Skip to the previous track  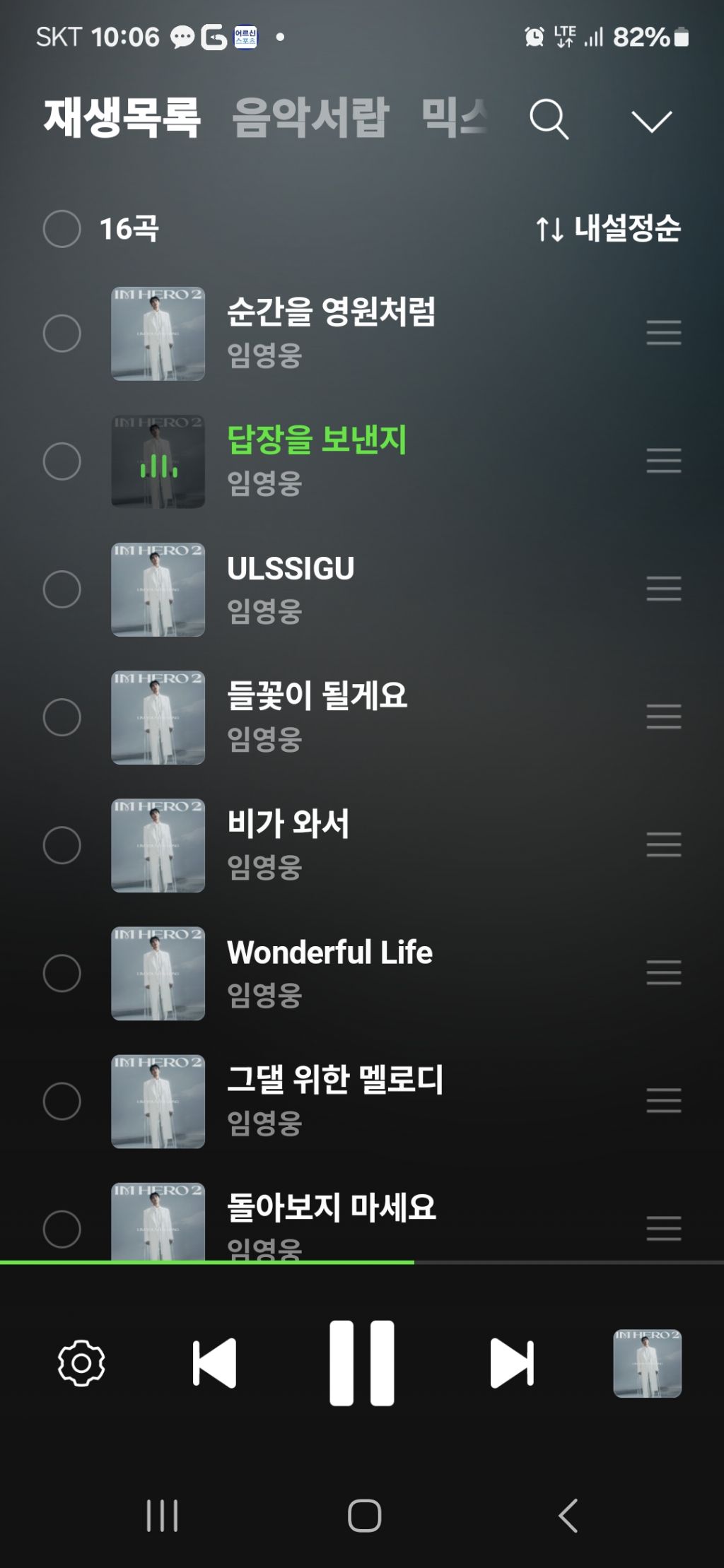(214, 1362)
